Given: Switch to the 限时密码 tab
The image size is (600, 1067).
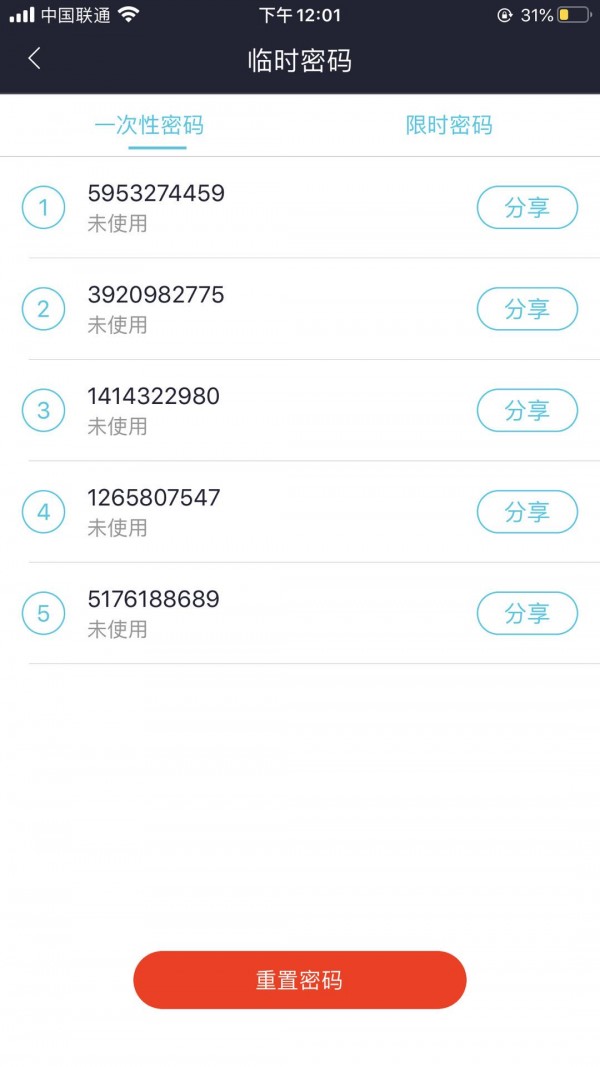Looking at the screenshot, I should [449, 126].
